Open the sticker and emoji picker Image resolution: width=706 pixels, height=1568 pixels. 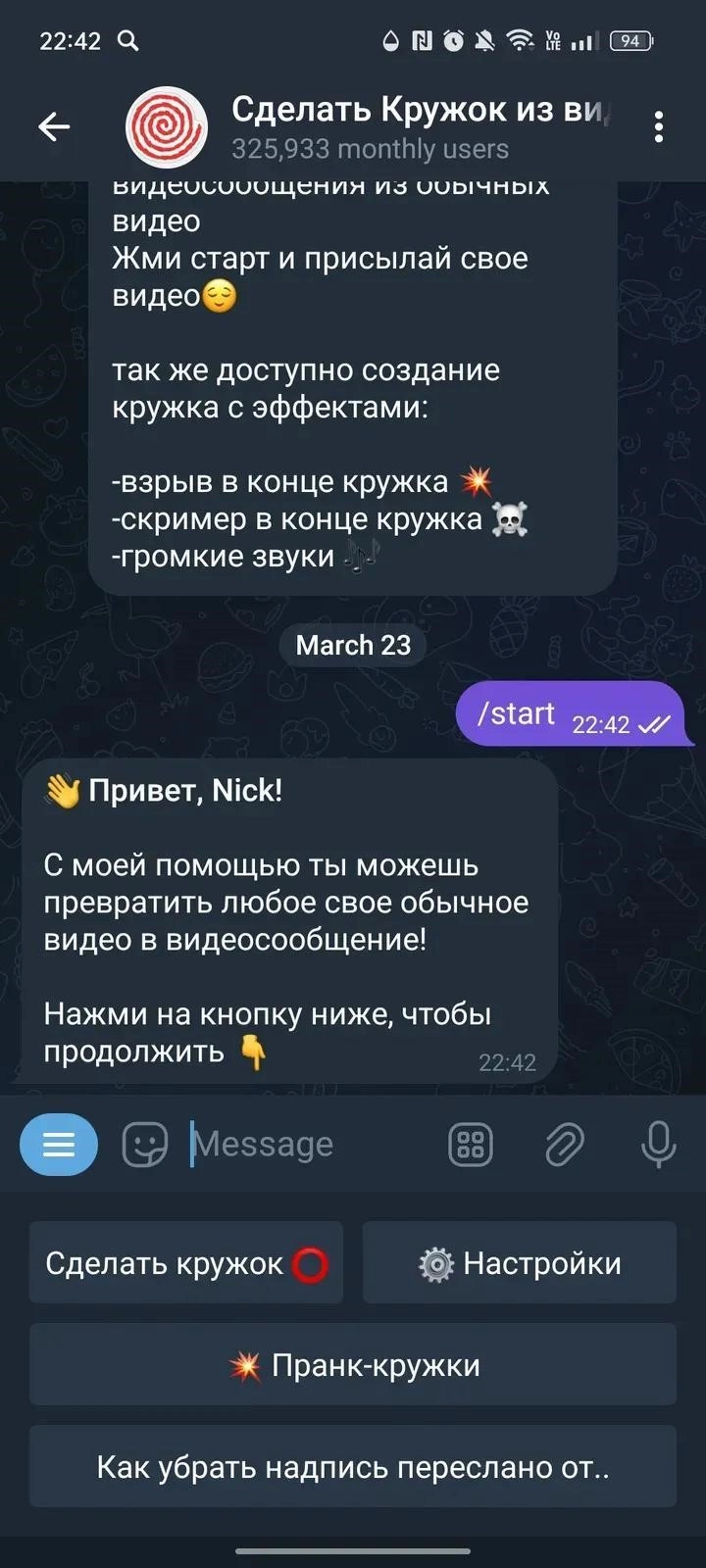click(145, 1144)
